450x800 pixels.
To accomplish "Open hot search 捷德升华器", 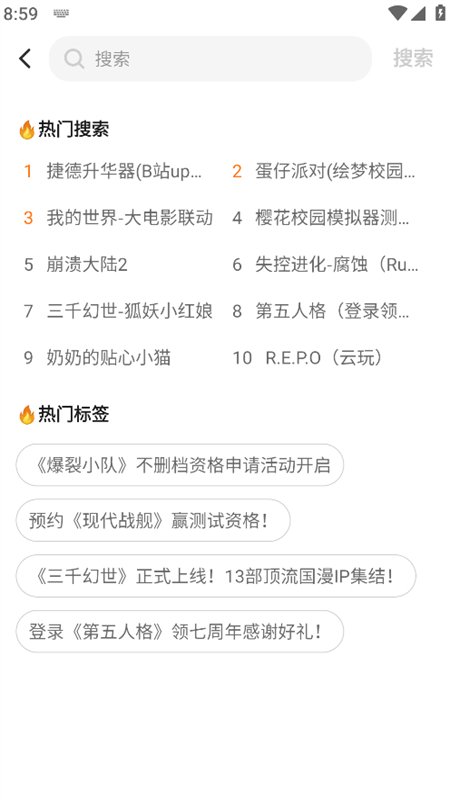I will [124, 171].
